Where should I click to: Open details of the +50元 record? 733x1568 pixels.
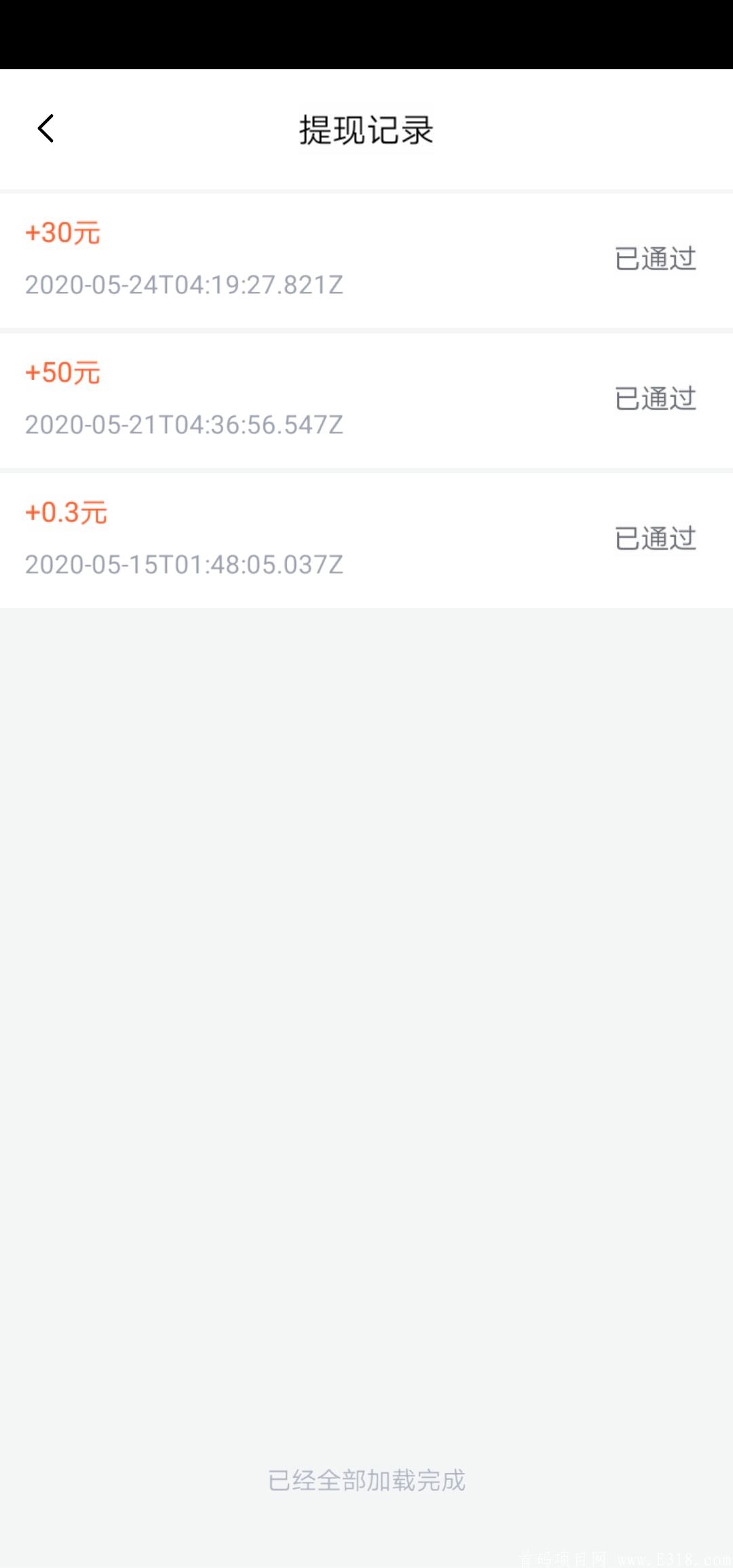(366, 399)
